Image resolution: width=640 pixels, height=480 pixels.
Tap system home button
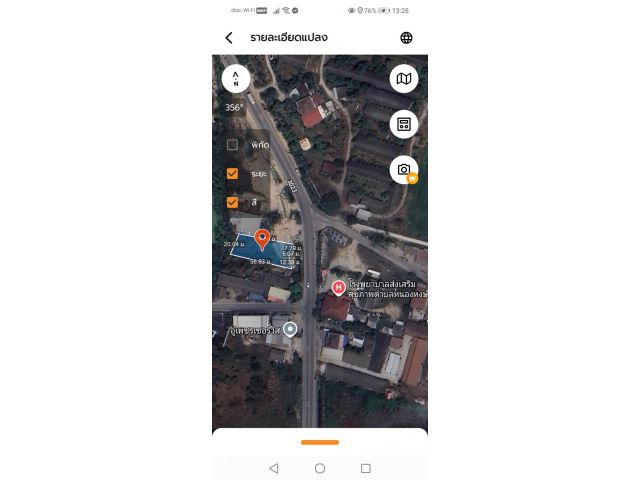(x=320, y=468)
